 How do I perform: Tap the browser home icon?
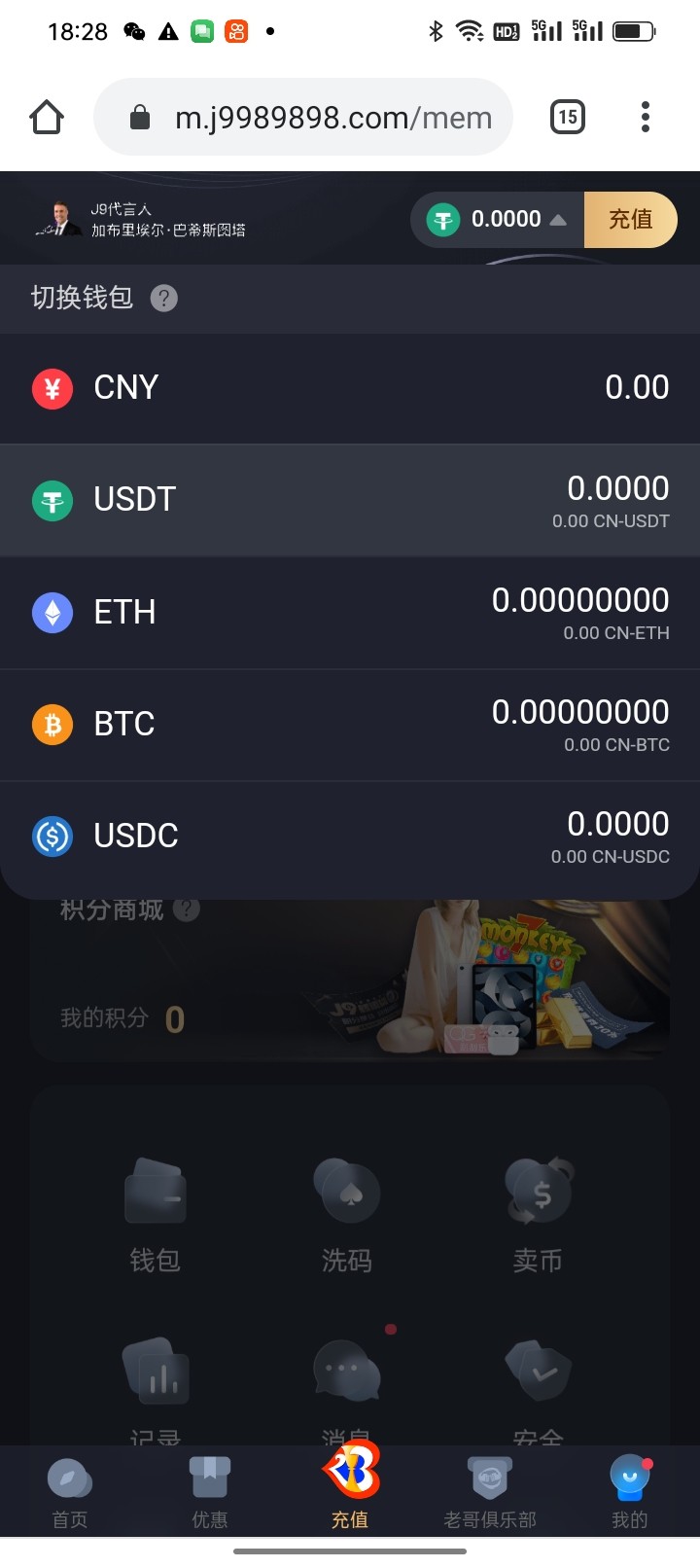(x=47, y=118)
